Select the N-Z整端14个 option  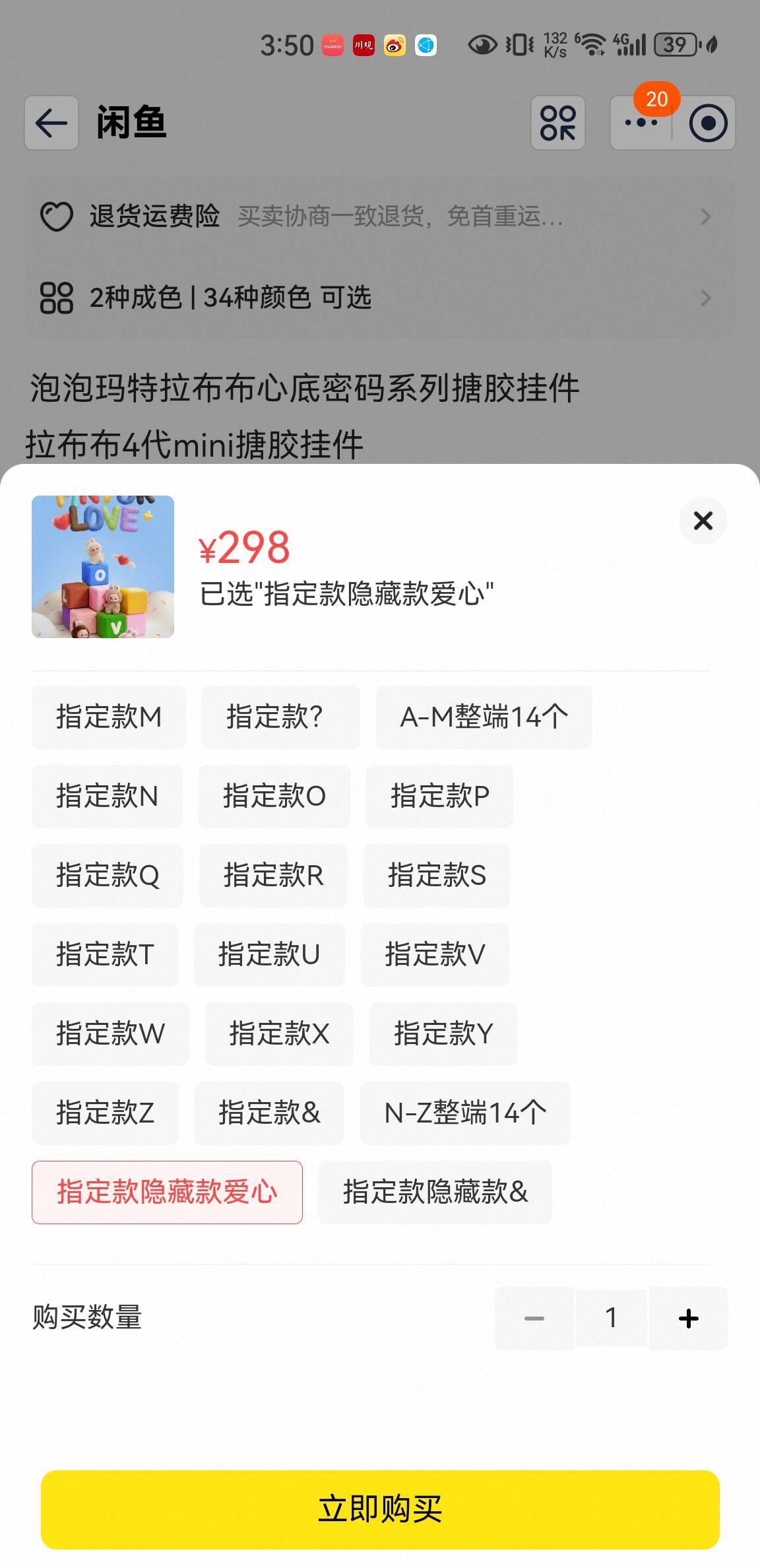465,1113
